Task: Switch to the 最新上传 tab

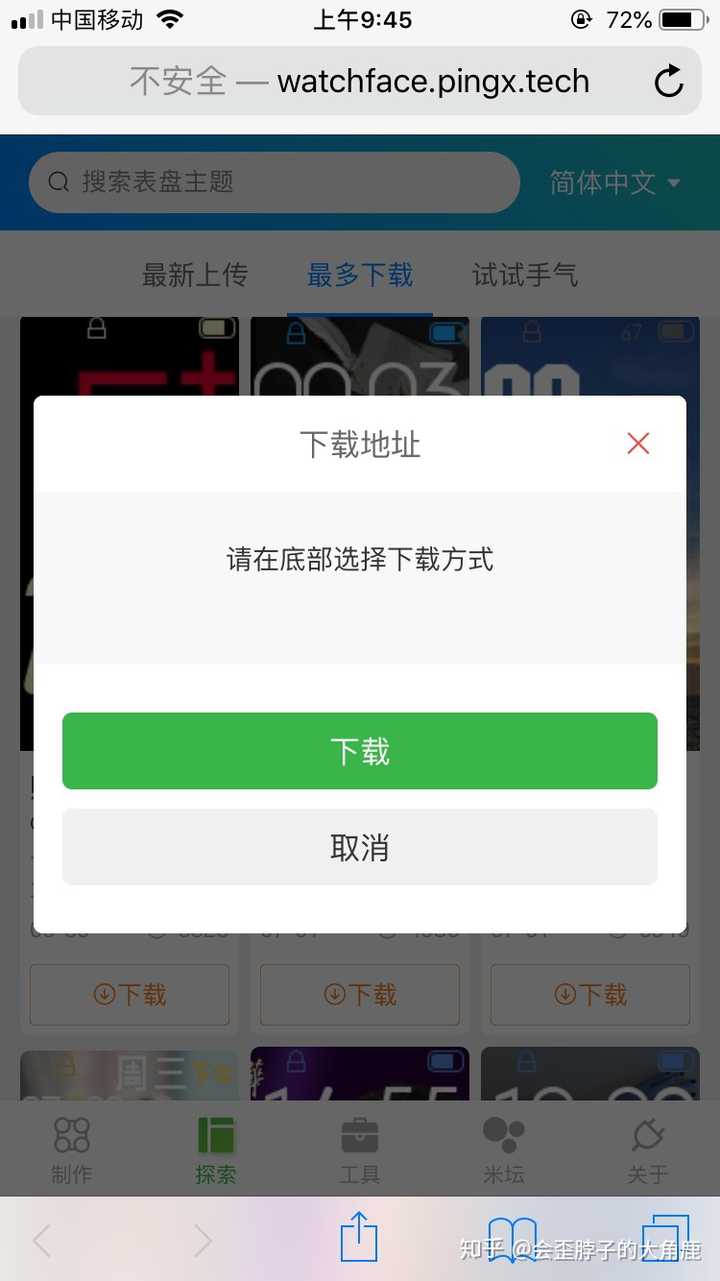Action: (194, 275)
